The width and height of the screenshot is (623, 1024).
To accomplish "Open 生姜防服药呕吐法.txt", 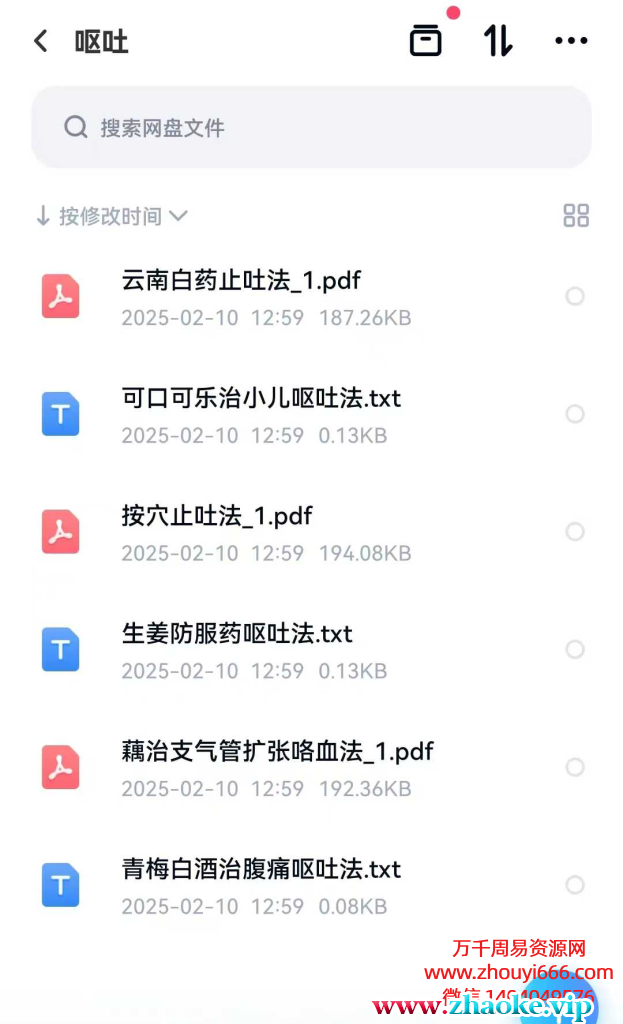I will pyautogui.click(x=237, y=634).
